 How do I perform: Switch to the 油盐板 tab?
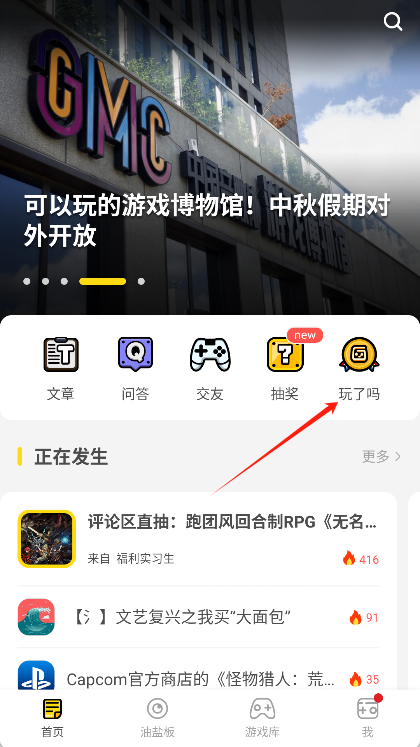pyautogui.click(x=157, y=718)
